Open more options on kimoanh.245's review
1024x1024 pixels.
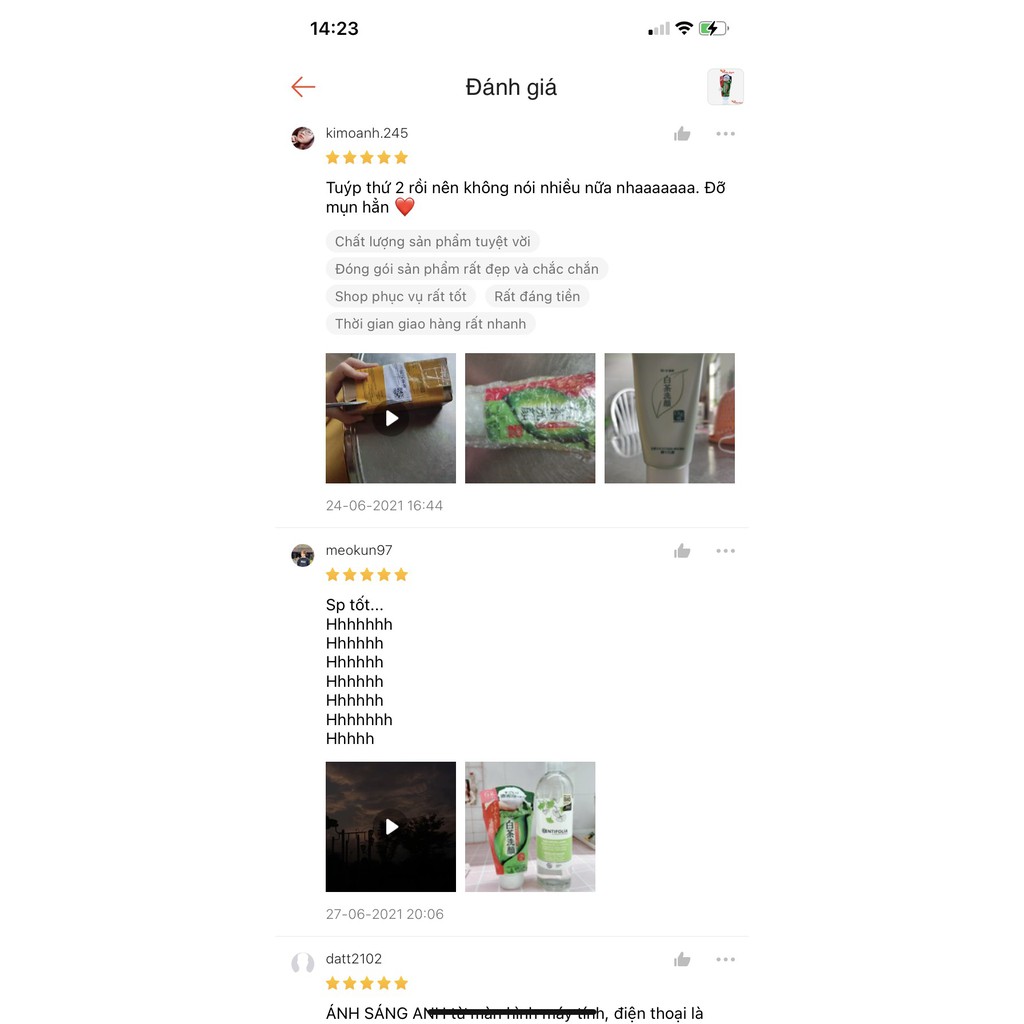tap(725, 134)
